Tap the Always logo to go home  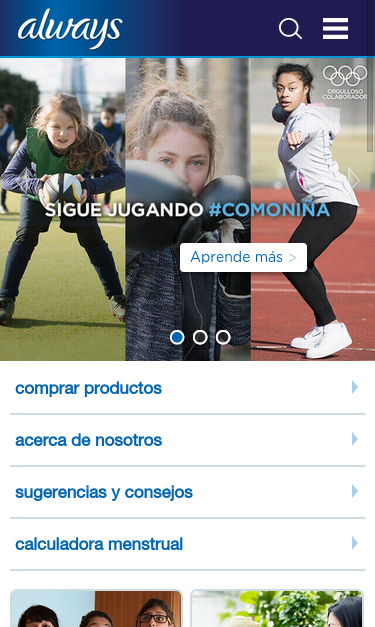click(70, 28)
